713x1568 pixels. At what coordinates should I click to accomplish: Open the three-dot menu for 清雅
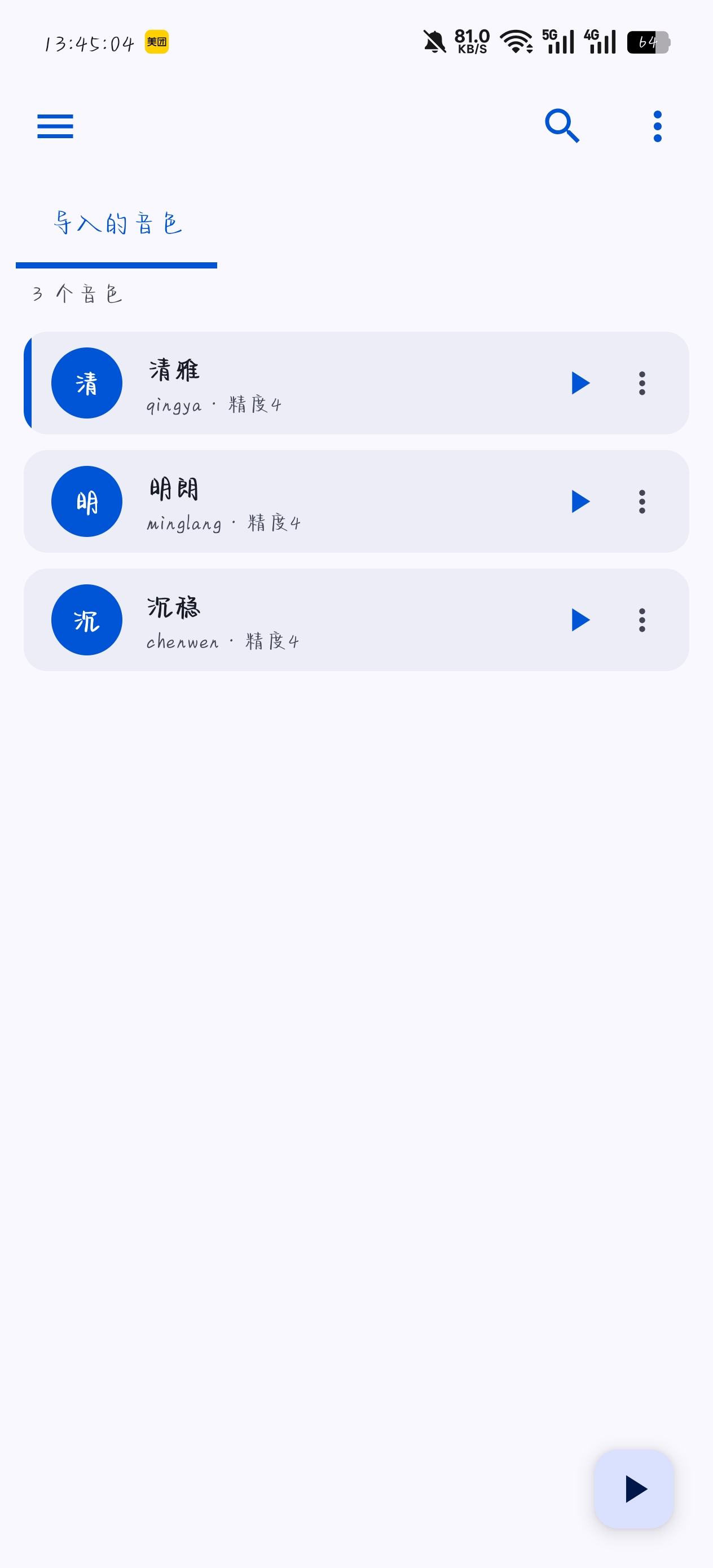tap(641, 382)
